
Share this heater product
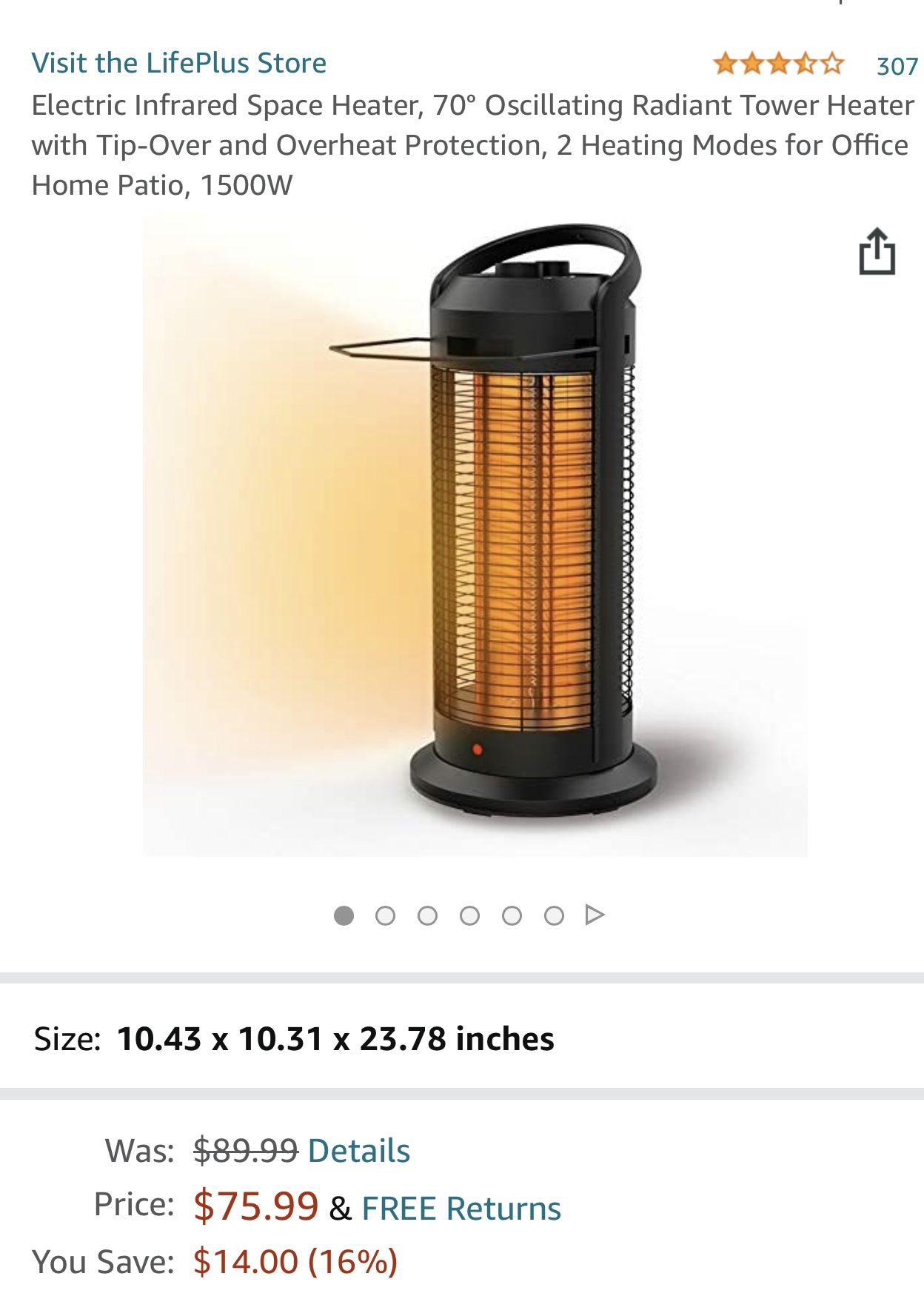tap(877, 253)
